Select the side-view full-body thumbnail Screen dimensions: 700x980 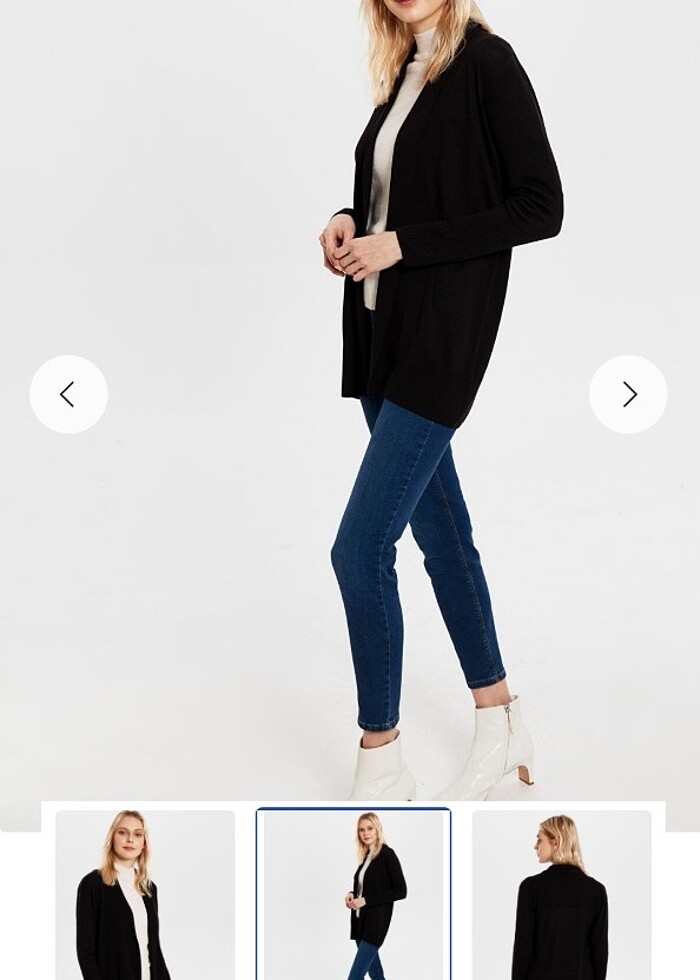pyautogui.click(x=353, y=895)
